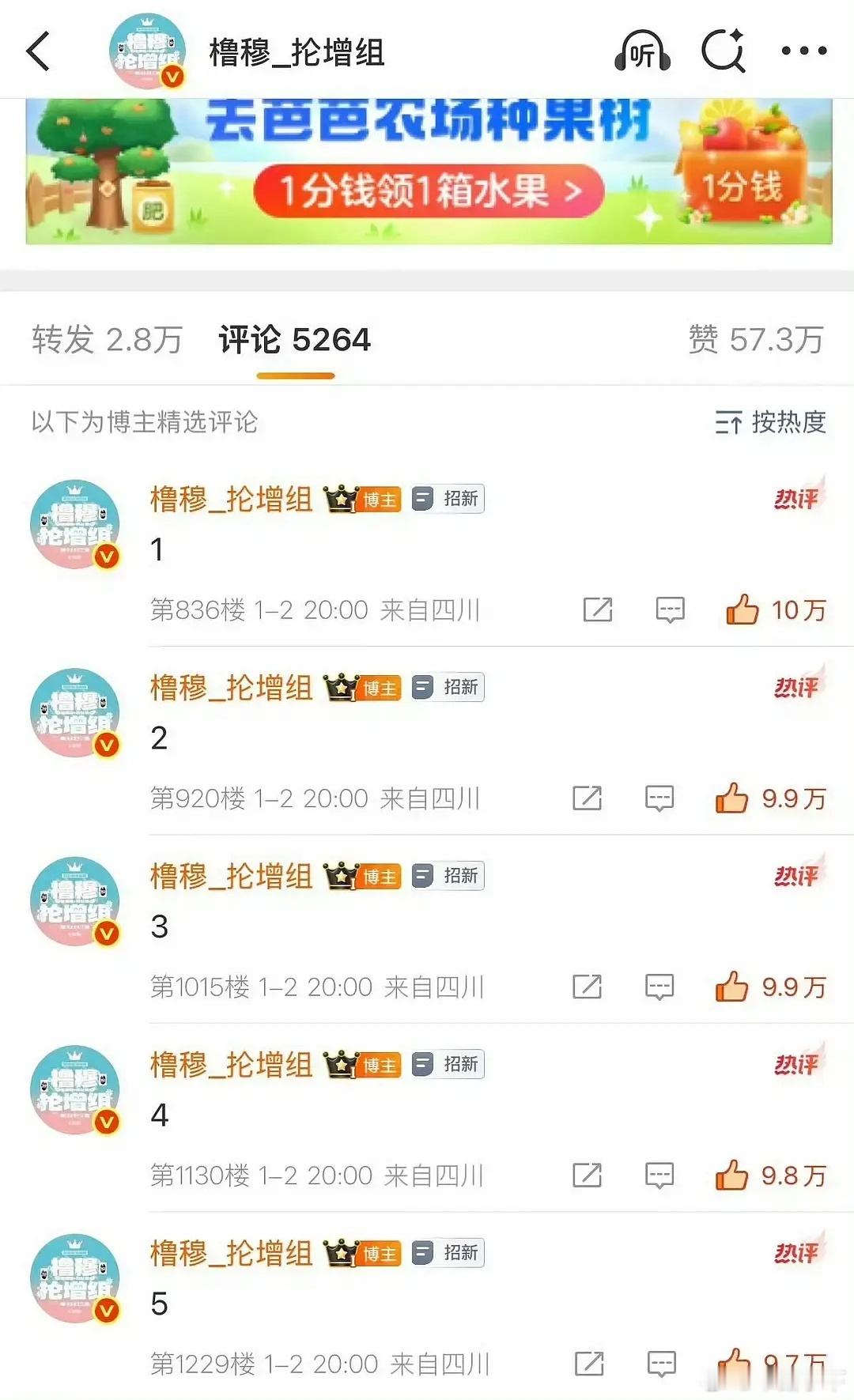Click the headphone listen icon in the top bar
This screenshot has width=854, height=1400.
[x=642, y=50]
